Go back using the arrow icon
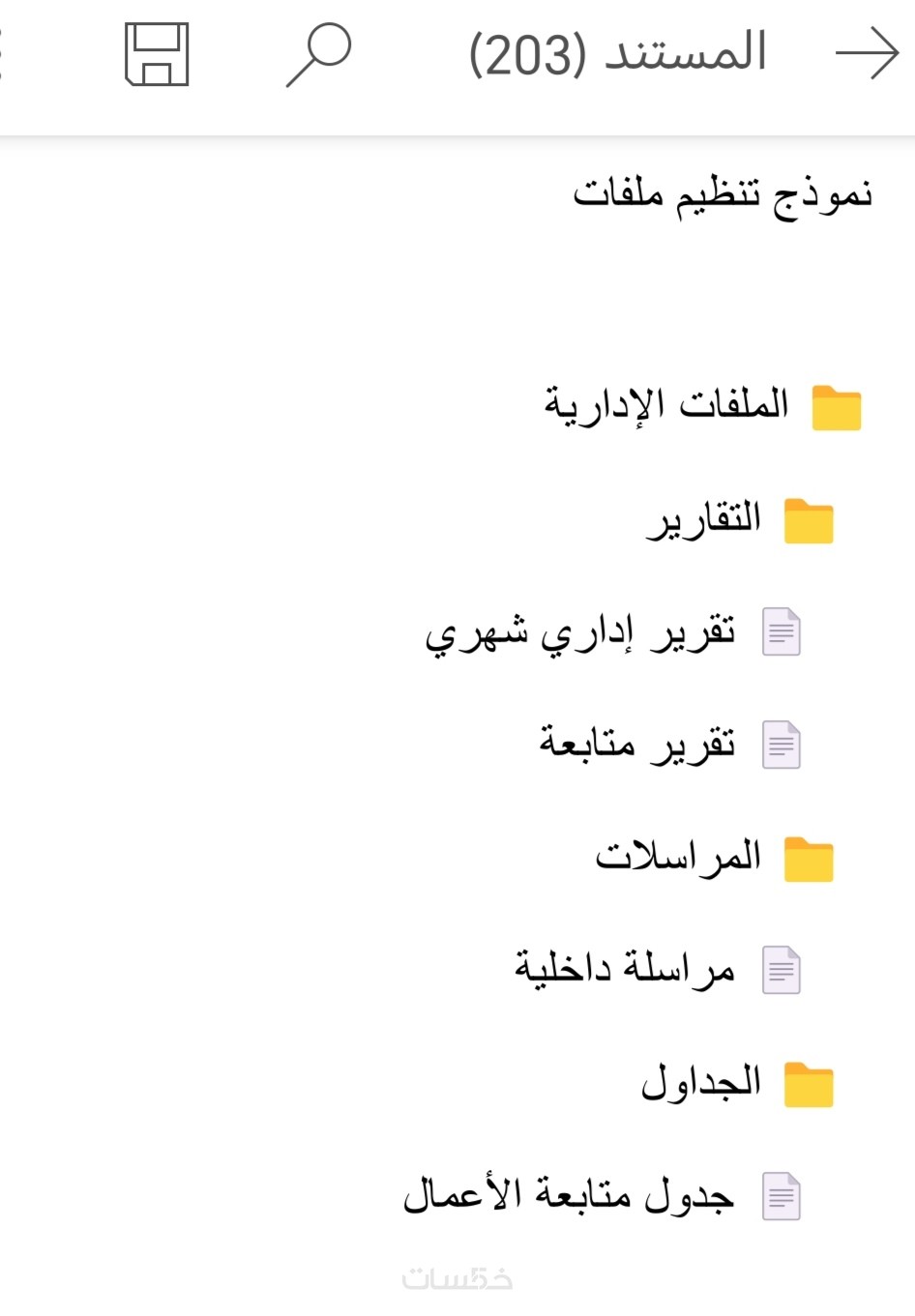This screenshot has height=1316, width=915. pyautogui.click(x=867, y=54)
